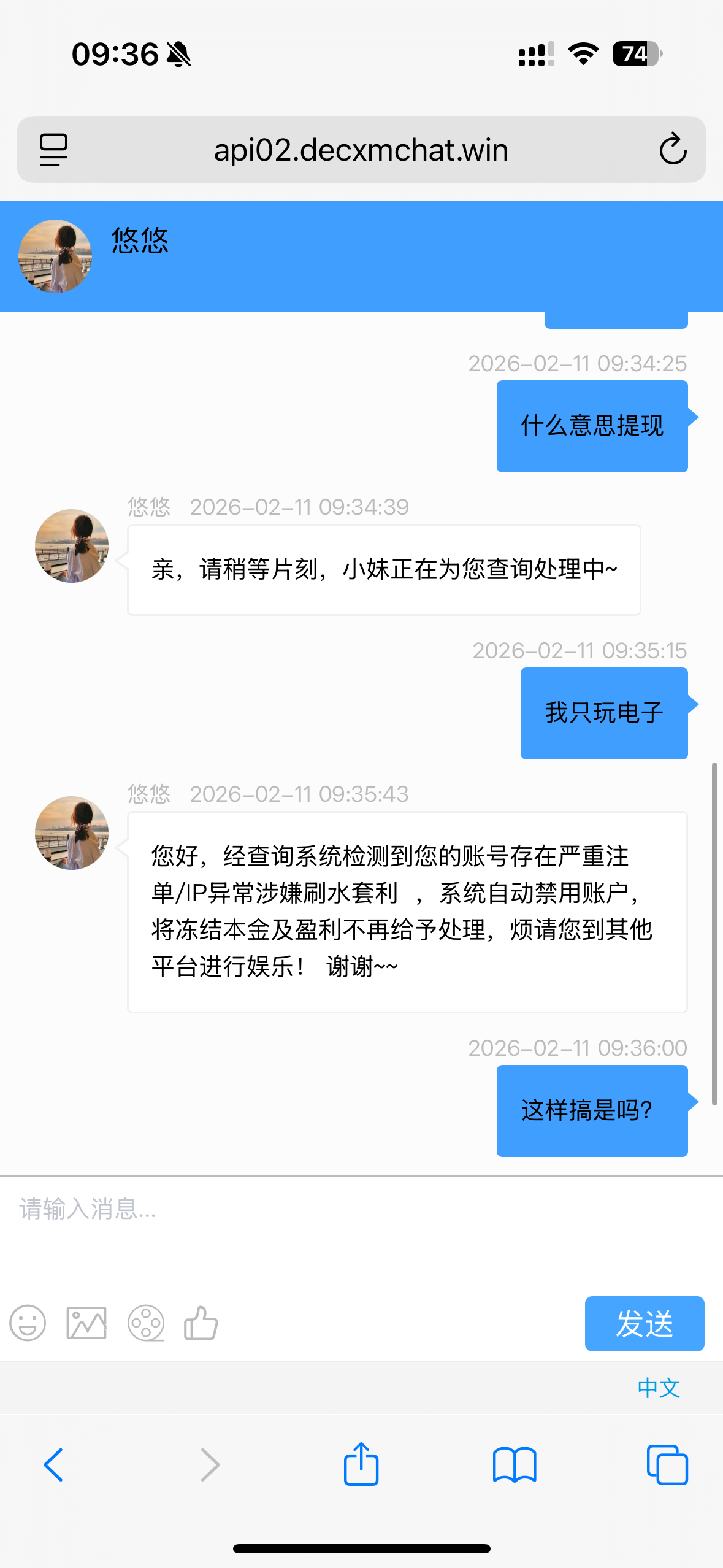The height and width of the screenshot is (1568, 723).
Task: Show all open Safari tabs
Action: 667,1465
